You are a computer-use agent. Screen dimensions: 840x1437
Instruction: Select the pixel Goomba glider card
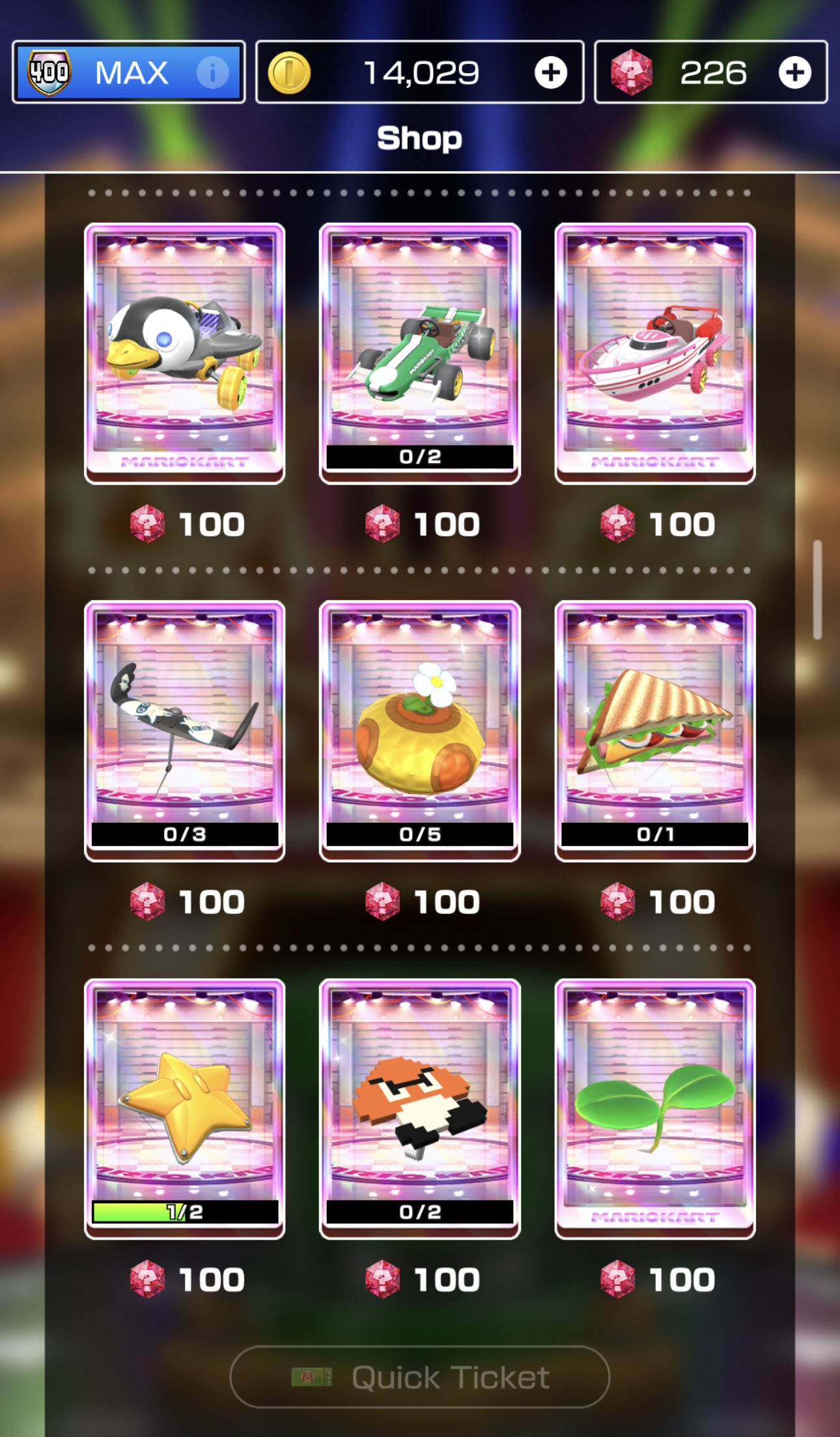(420, 1108)
